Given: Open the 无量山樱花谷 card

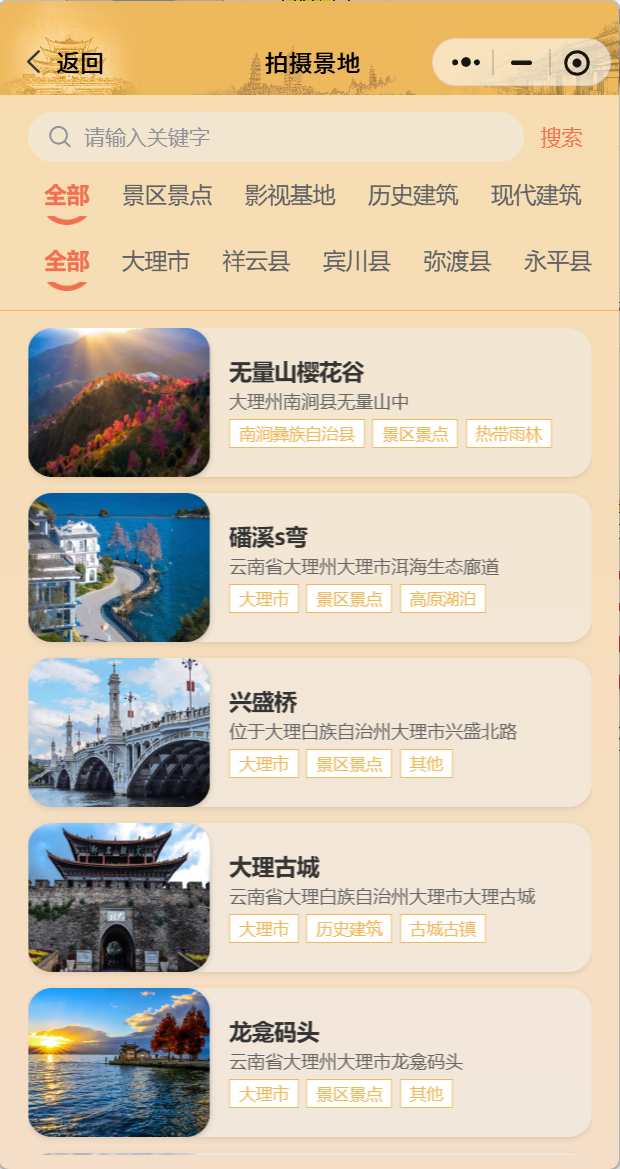Looking at the screenshot, I should (x=310, y=402).
